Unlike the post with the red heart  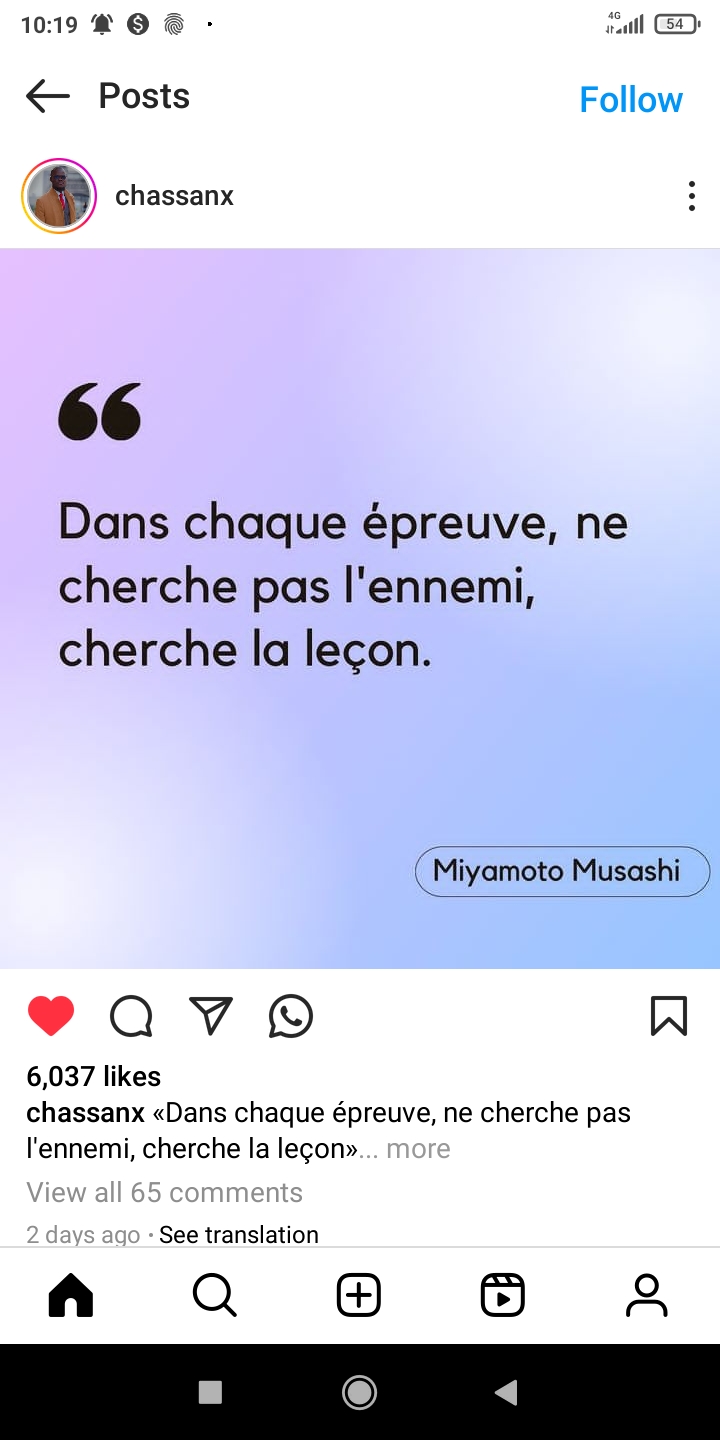pos(51,1016)
